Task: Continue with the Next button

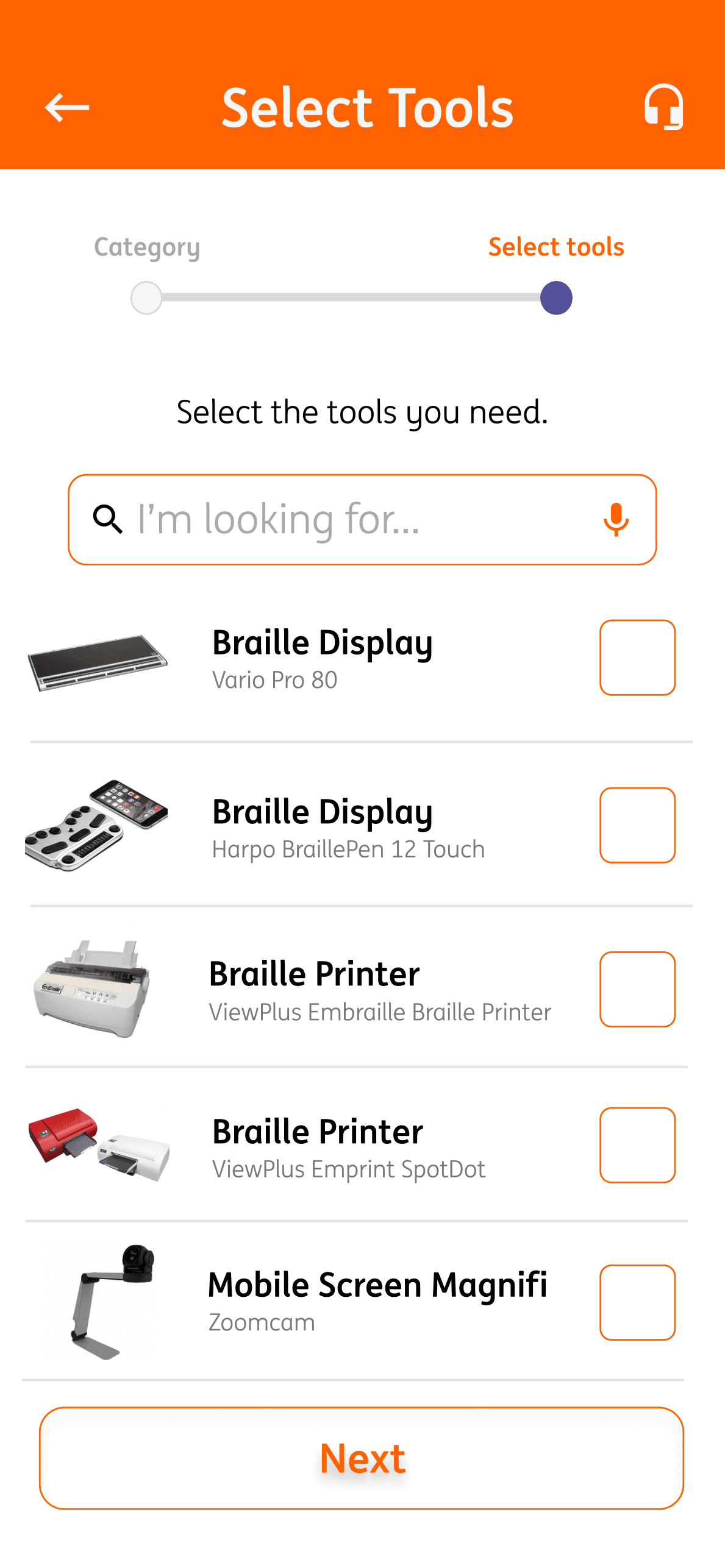Action: coord(362,1458)
